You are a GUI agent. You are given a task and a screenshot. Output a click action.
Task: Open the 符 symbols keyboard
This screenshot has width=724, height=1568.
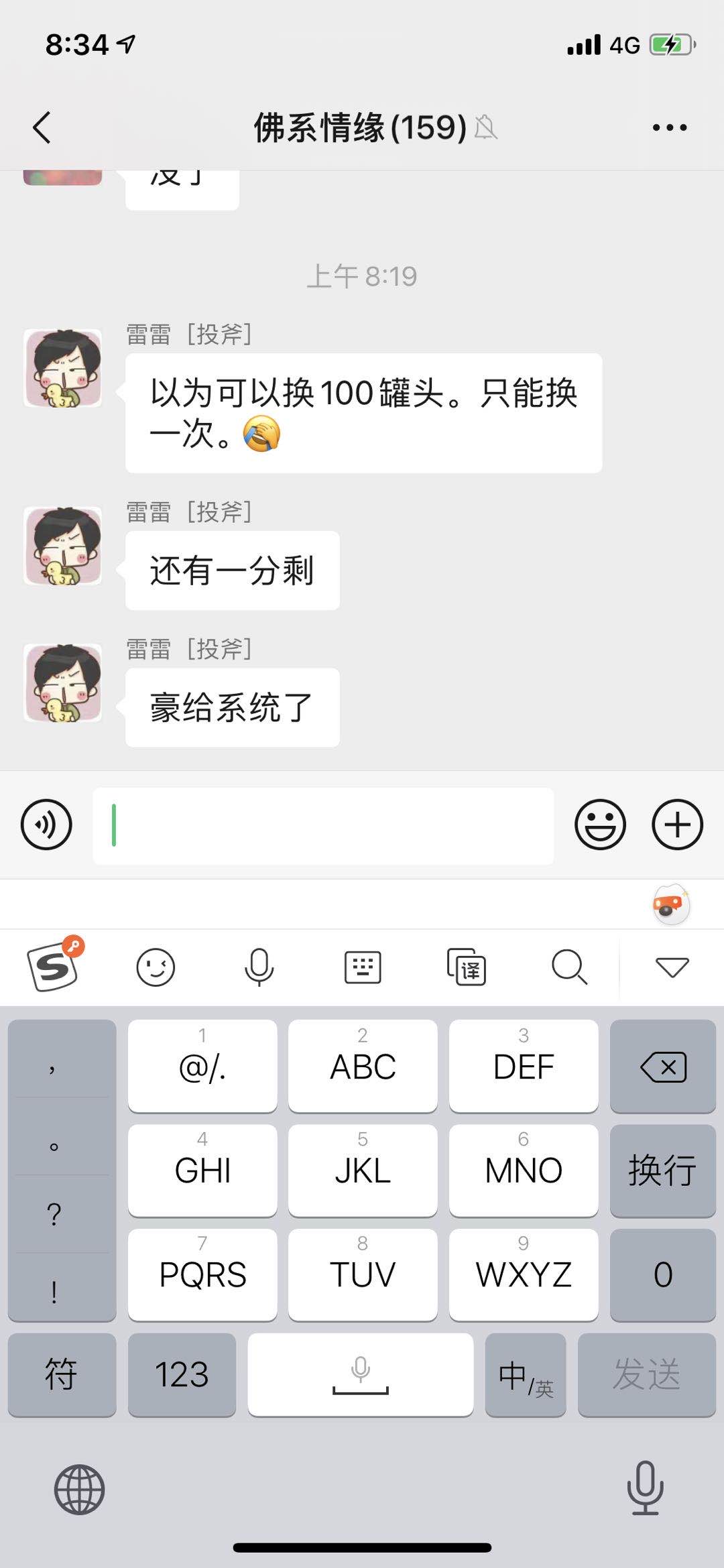[62, 1374]
